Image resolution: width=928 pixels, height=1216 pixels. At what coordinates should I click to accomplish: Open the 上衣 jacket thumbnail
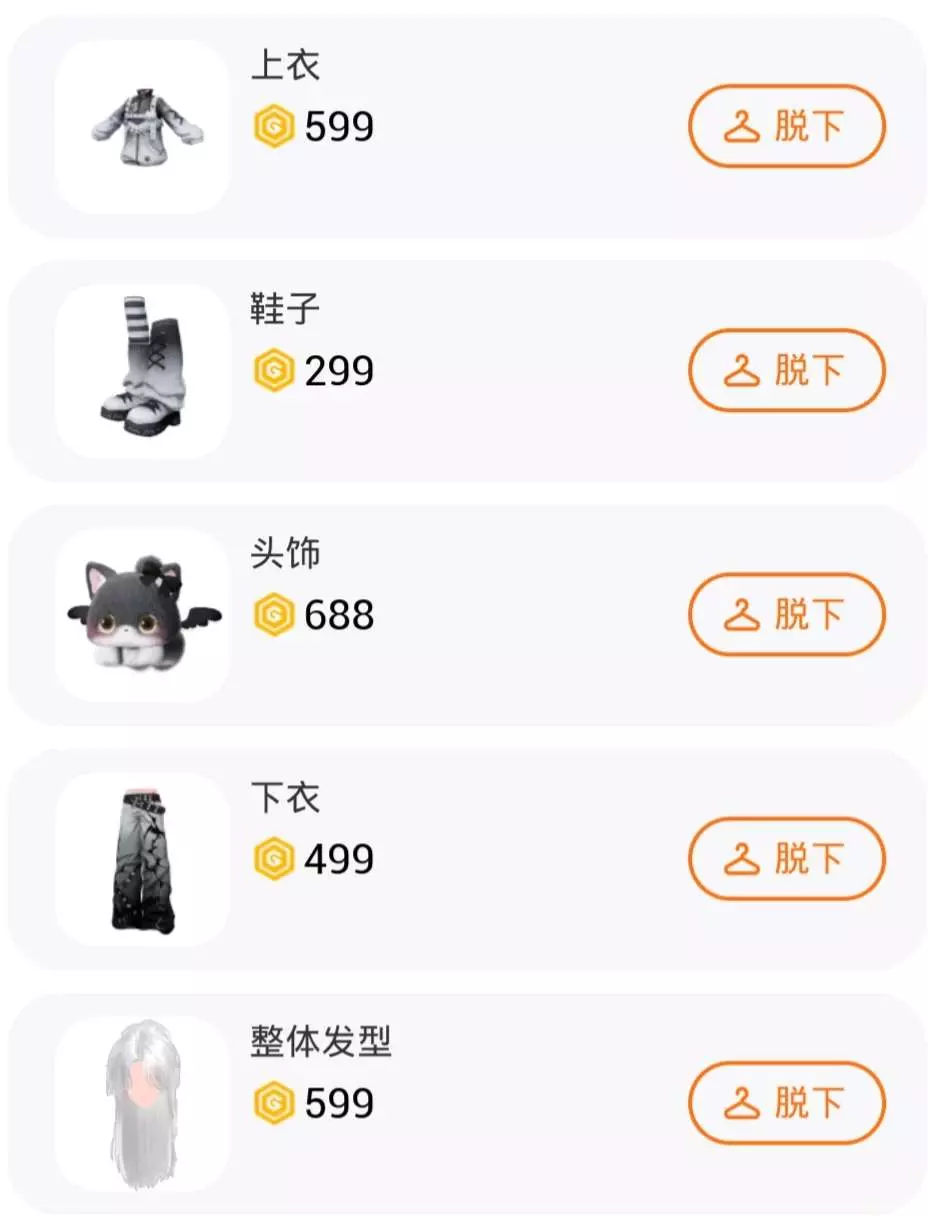tap(143, 127)
